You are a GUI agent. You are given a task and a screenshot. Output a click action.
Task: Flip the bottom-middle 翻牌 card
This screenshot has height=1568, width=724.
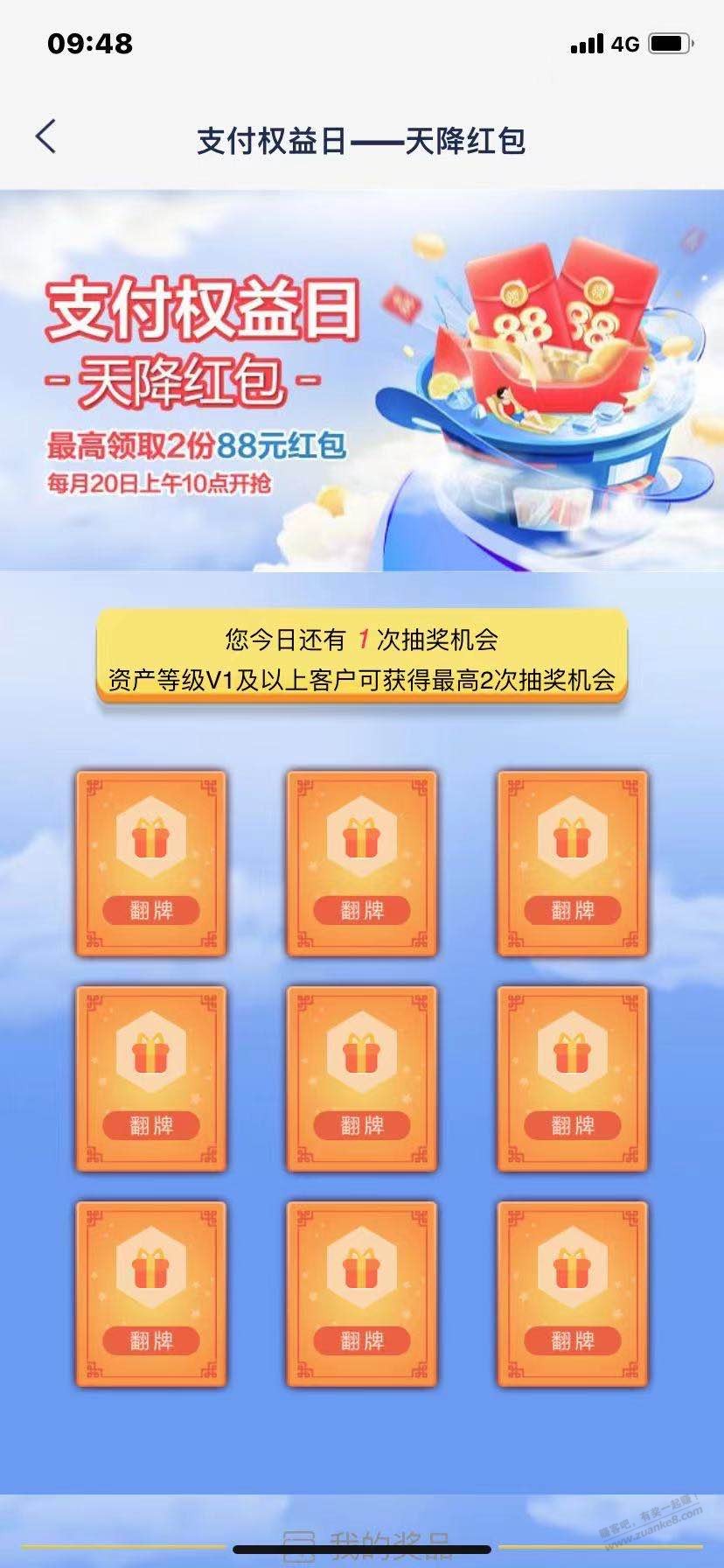click(362, 1294)
